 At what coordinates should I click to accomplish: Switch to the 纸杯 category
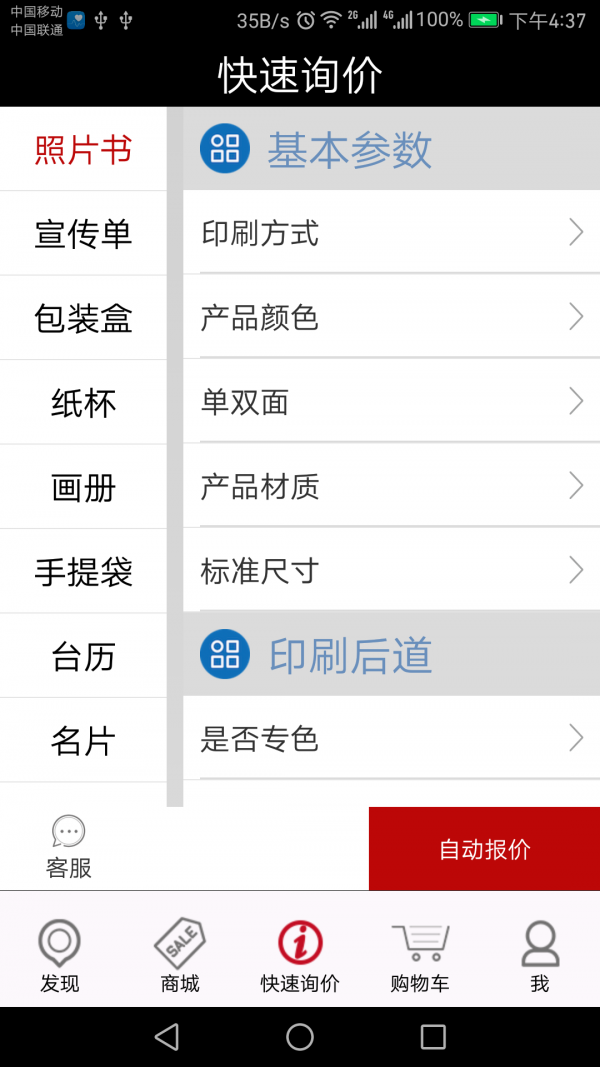[83, 402]
